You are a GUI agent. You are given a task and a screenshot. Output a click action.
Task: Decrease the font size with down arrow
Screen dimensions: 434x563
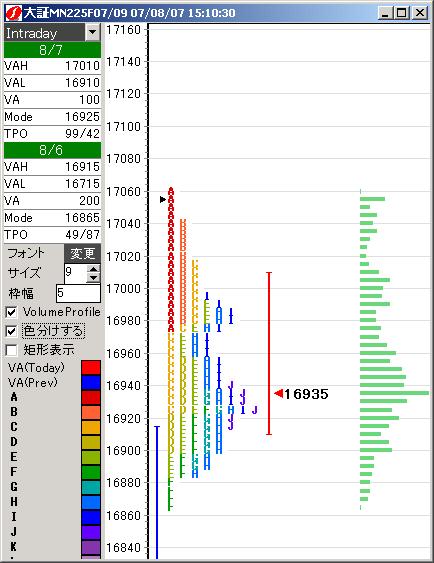click(93, 278)
